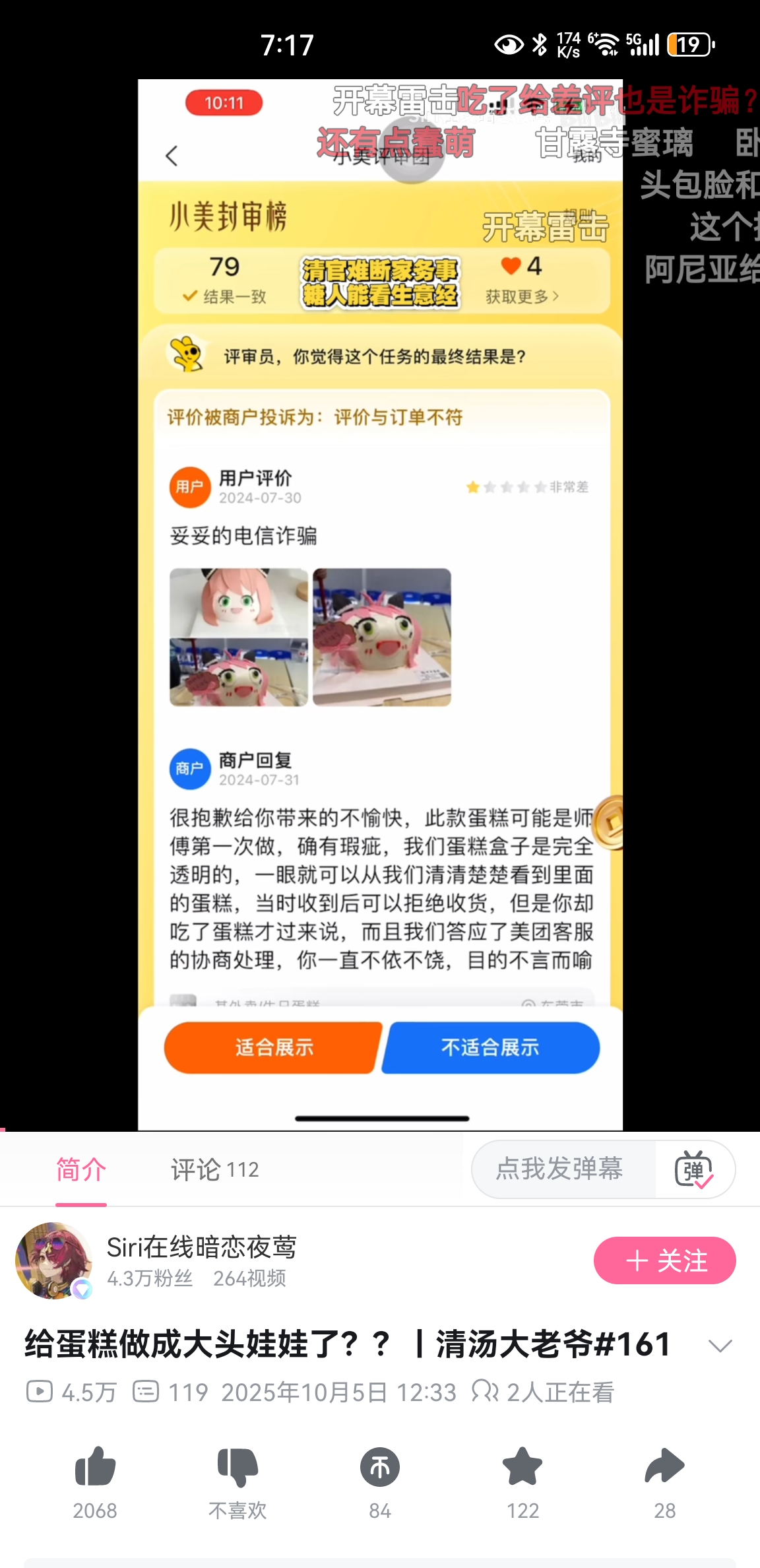The height and width of the screenshot is (1568, 760).
Task: Open the 评论 112 comments tab
Action: 214,1171
